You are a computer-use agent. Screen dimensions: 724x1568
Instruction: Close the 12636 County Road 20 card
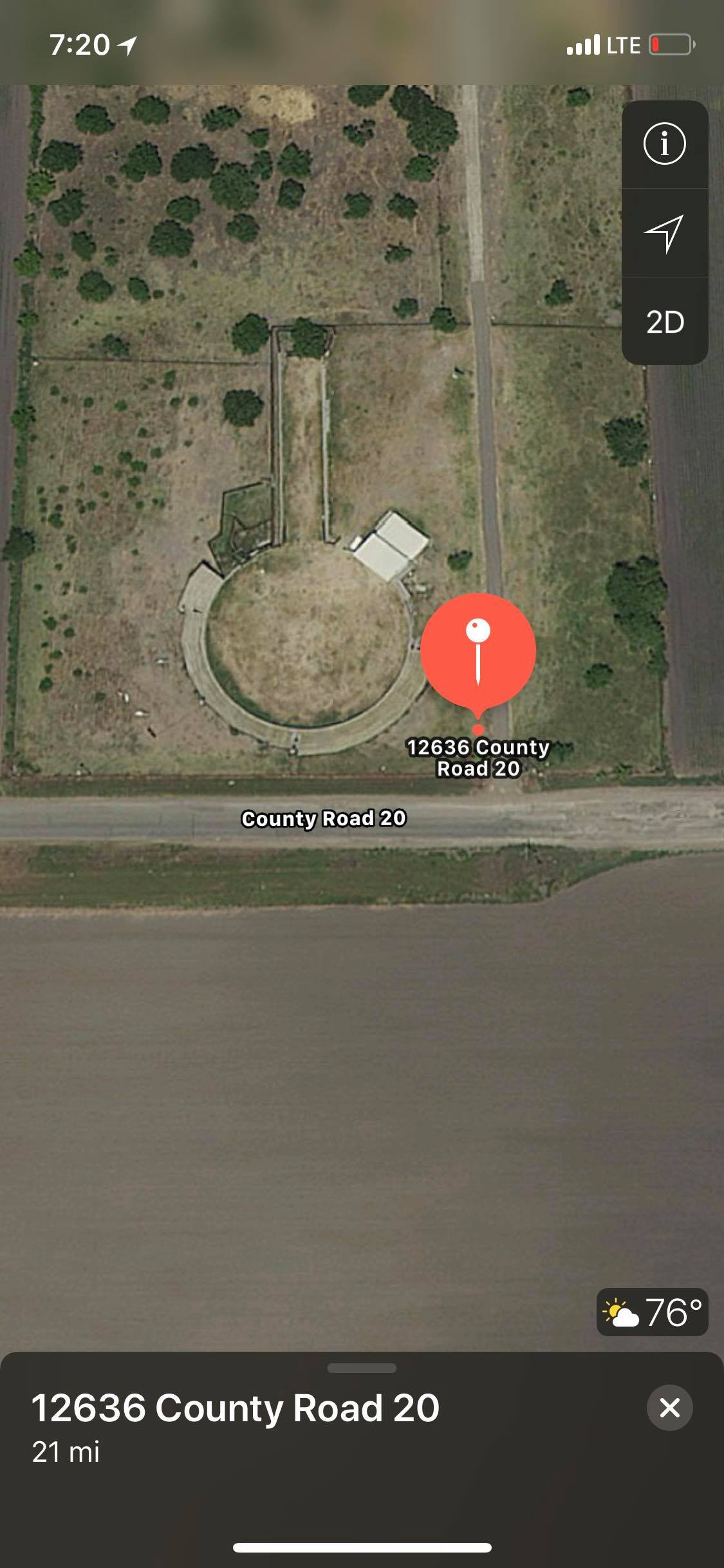coord(669,1408)
